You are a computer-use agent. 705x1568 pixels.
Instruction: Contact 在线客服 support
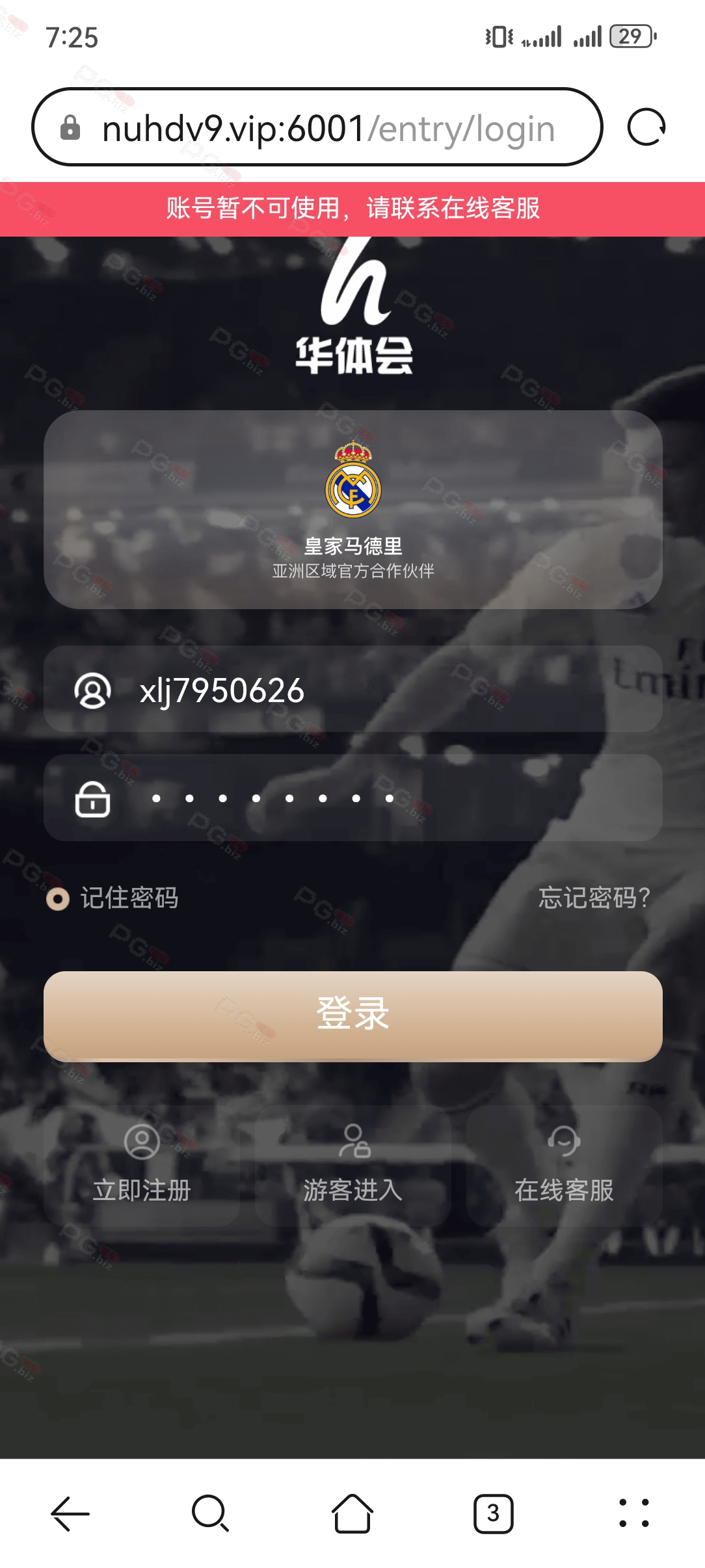(x=565, y=1166)
